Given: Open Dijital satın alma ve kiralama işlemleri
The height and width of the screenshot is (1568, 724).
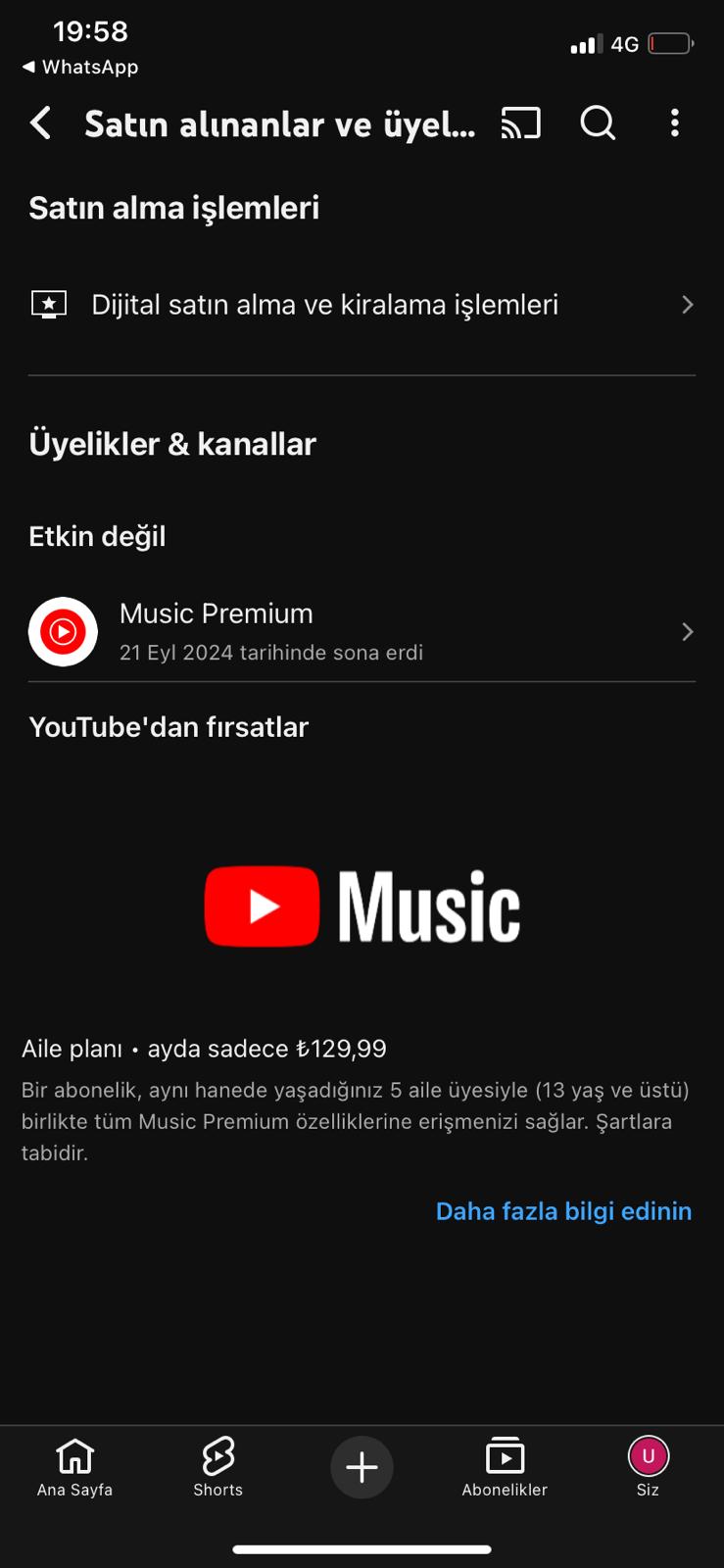Looking at the screenshot, I should click(x=362, y=305).
